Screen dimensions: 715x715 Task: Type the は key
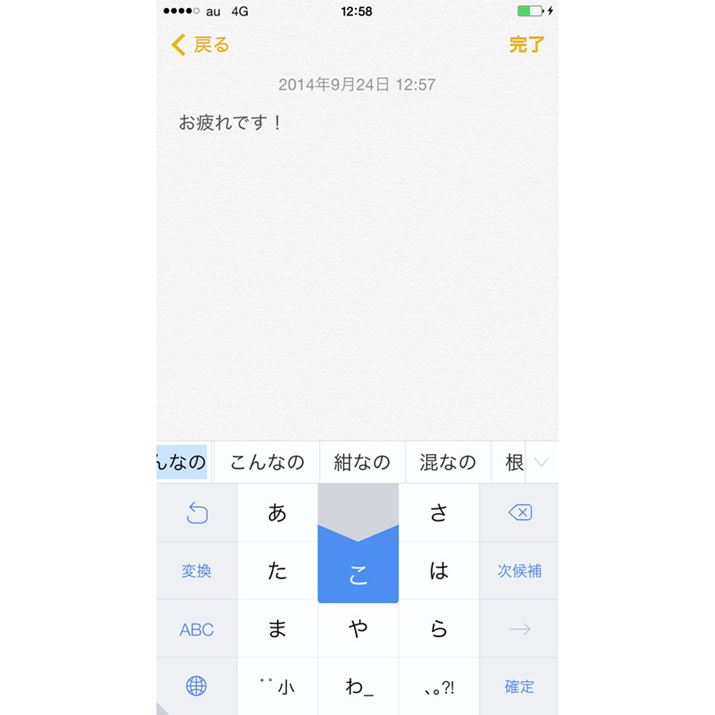pyautogui.click(x=439, y=571)
